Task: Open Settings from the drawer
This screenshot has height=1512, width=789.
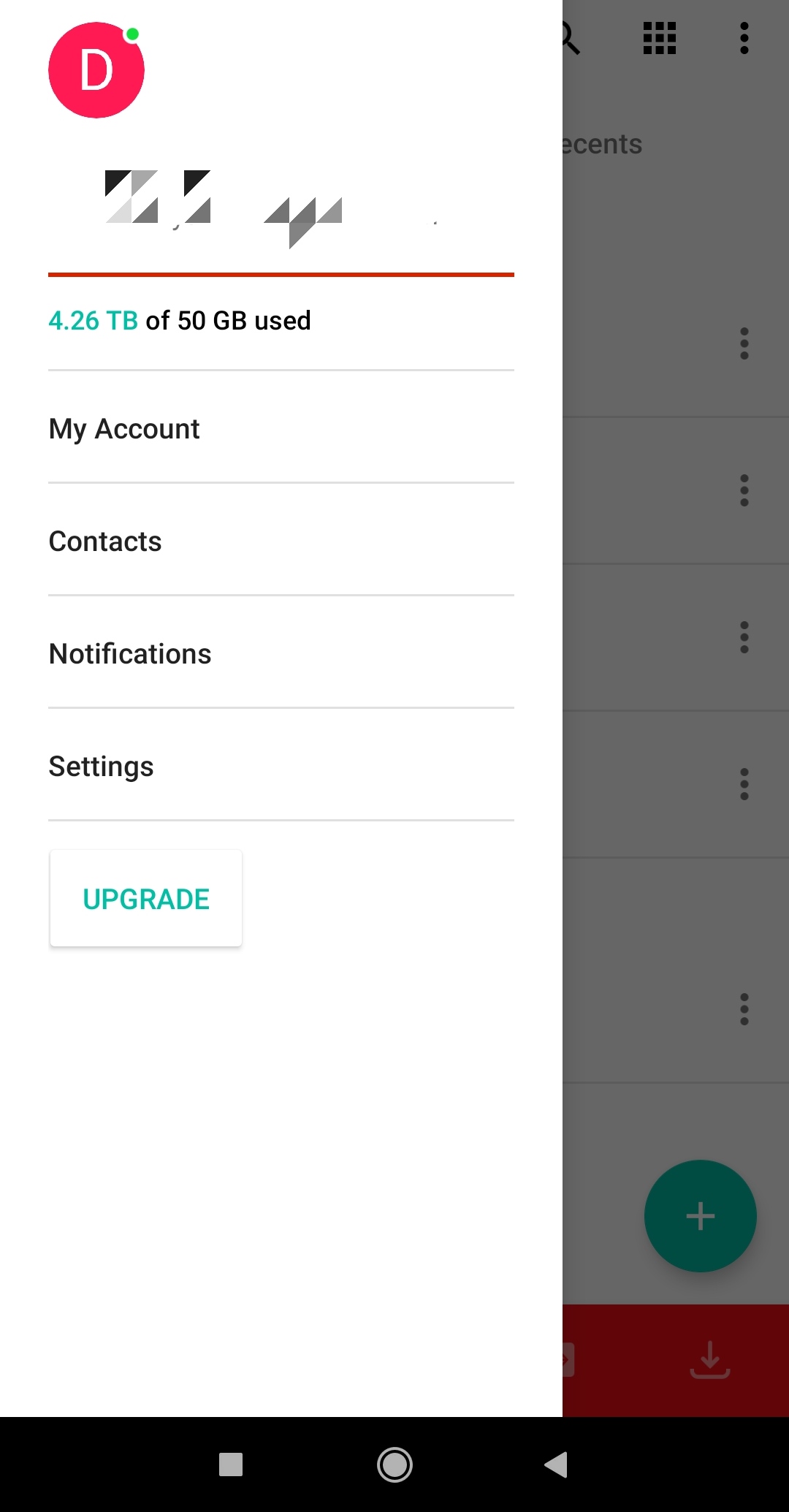Action: (x=102, y=767)
